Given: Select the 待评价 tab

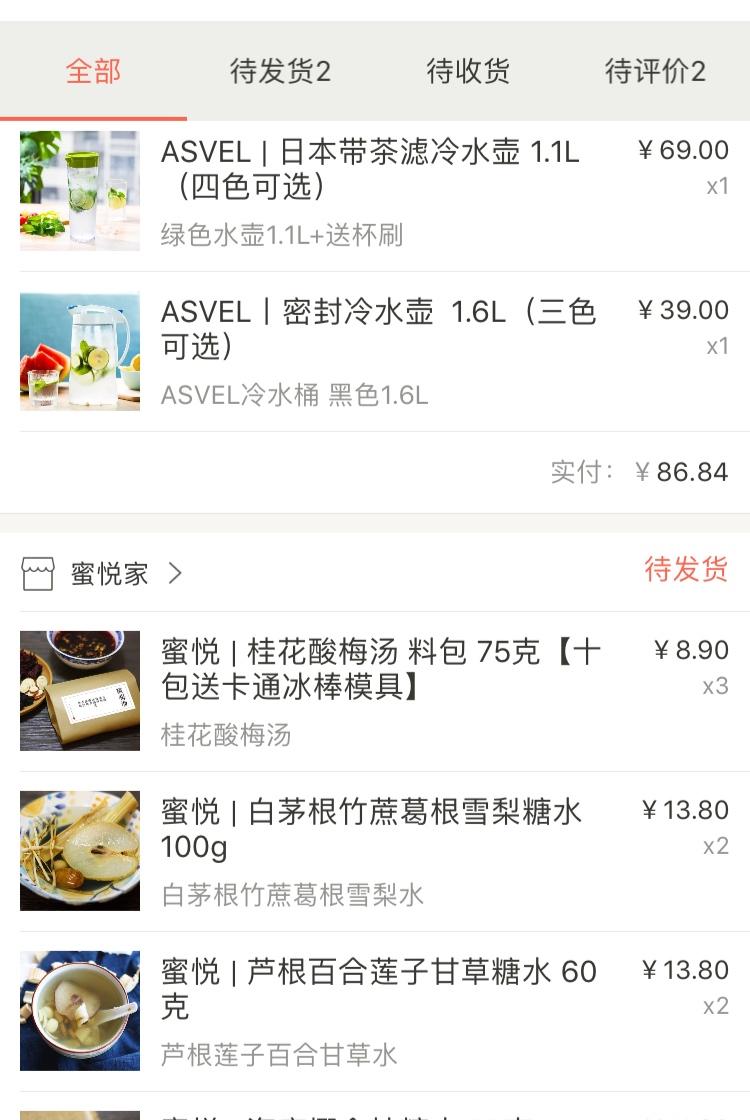Looking at the screenshot, I should click(655, 72).
